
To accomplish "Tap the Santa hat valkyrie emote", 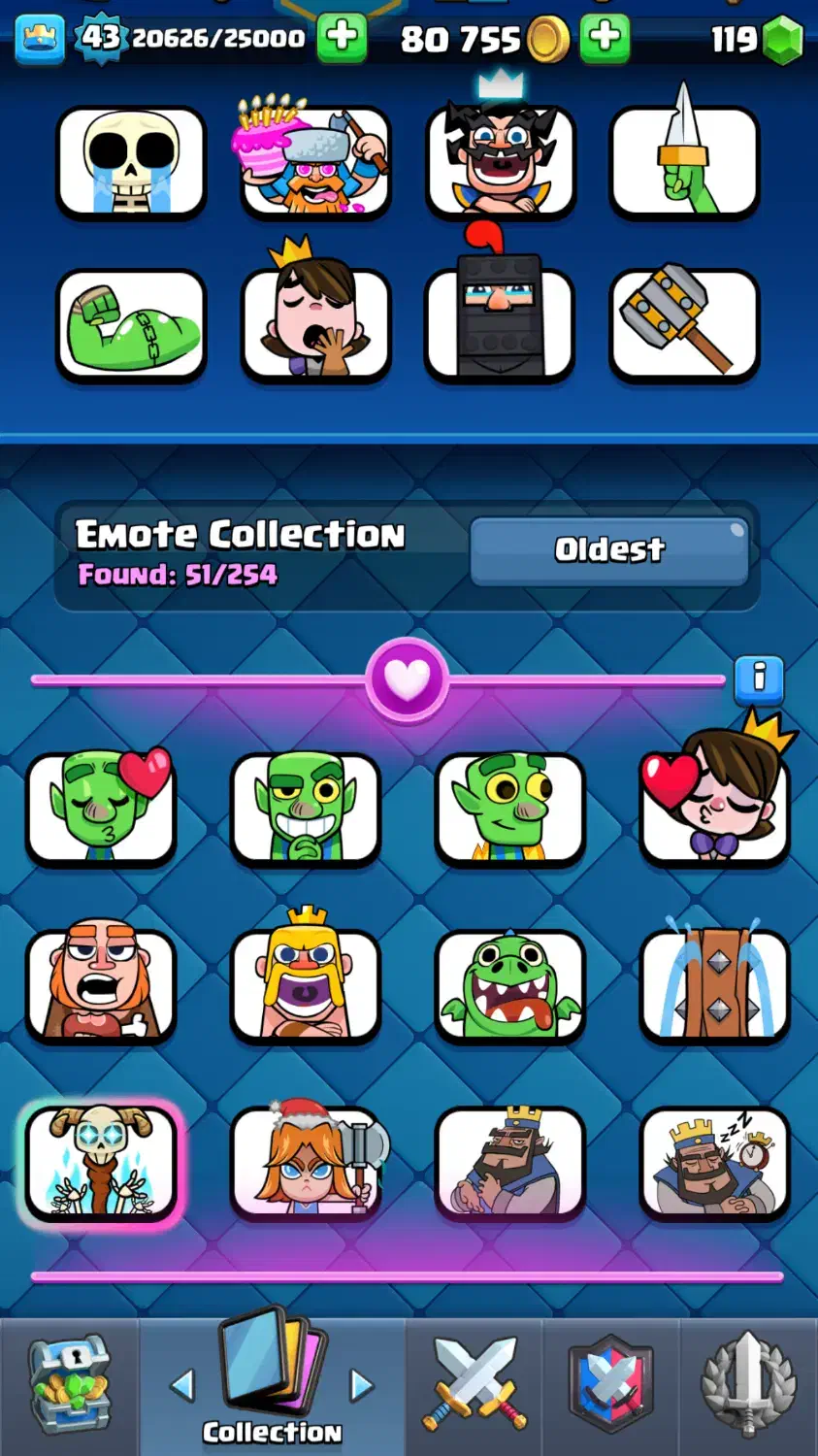I will click(307, 1163).
